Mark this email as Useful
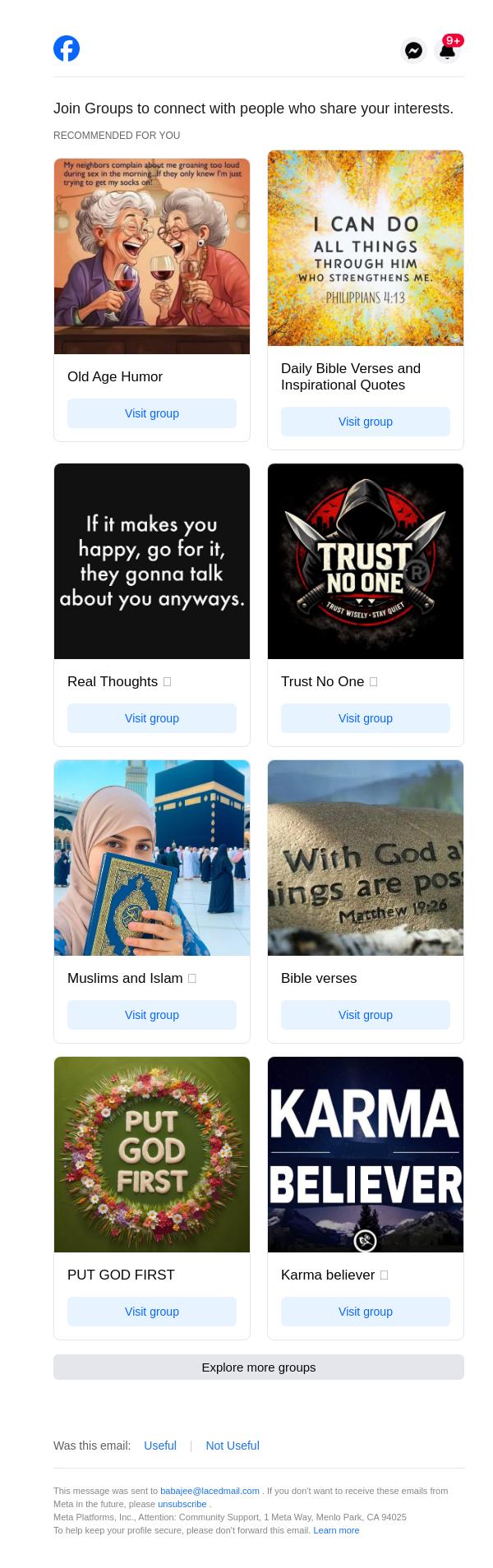Image resolution: width=493 pixels, height=1568 pixels. [160, 1446]
